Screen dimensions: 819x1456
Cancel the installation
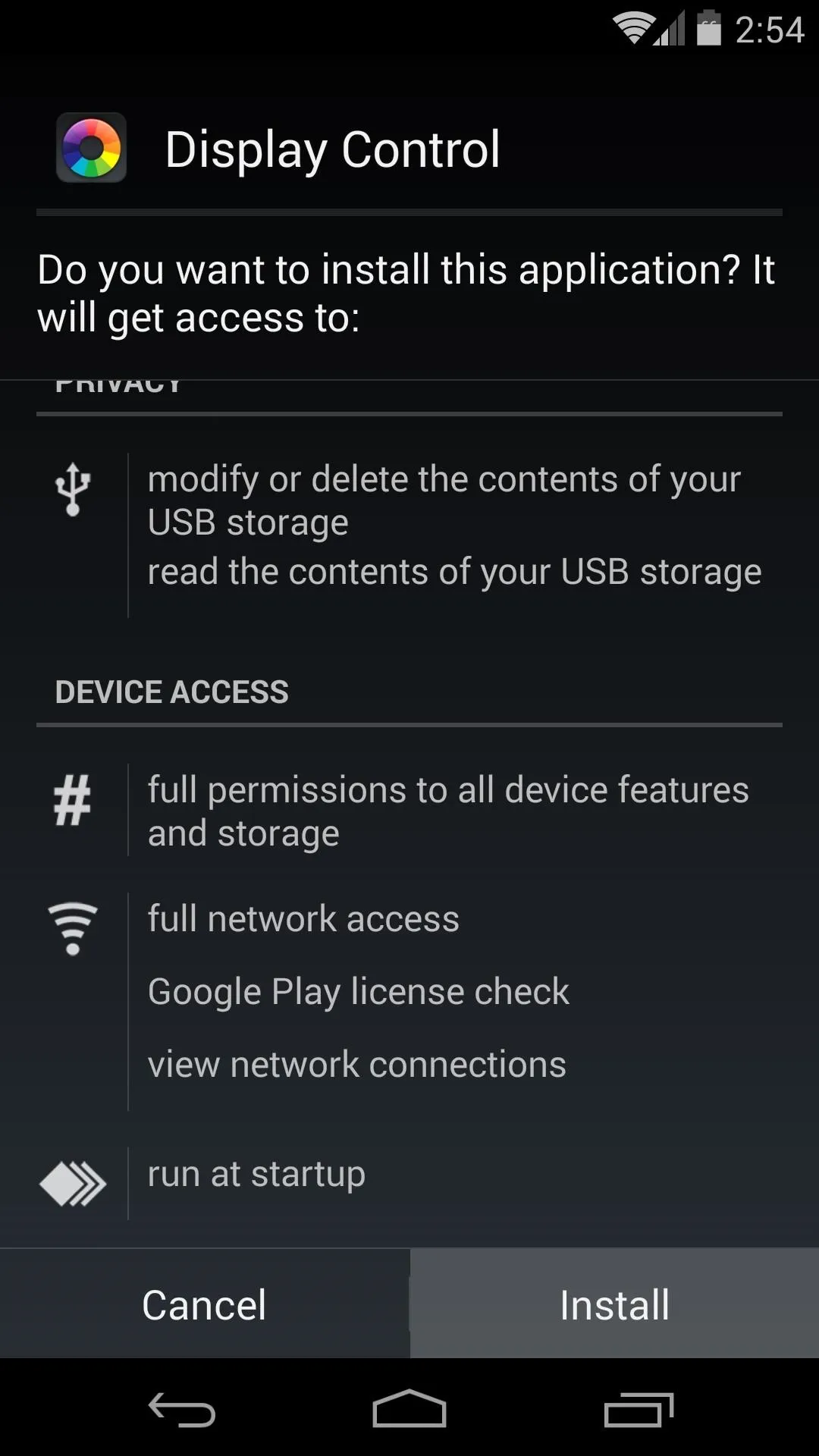click(x=205, y=1304)
